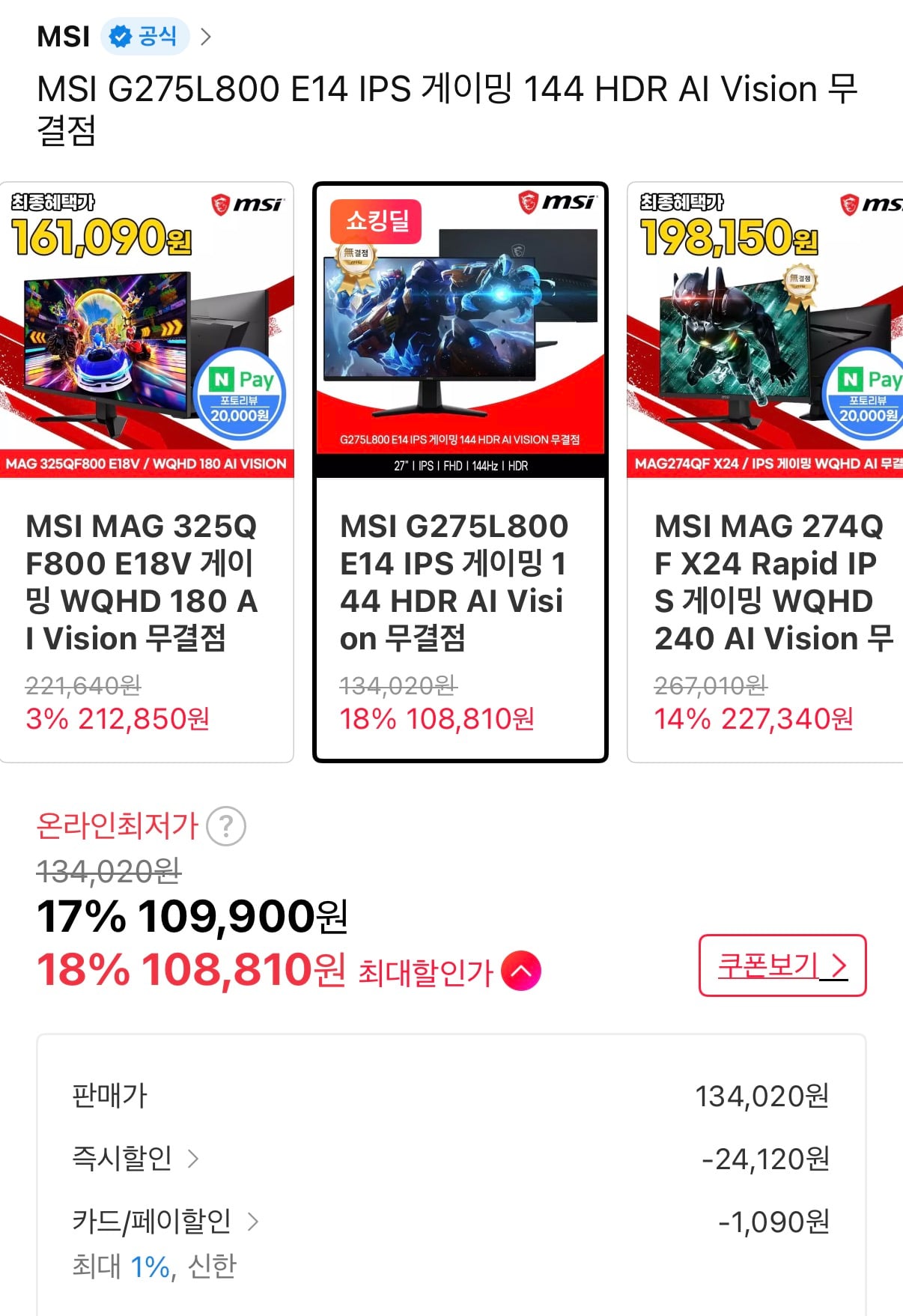This screenshot has height=1316, width=903.
Task: Open the MSI brand store page
Action: coord(64,34)
